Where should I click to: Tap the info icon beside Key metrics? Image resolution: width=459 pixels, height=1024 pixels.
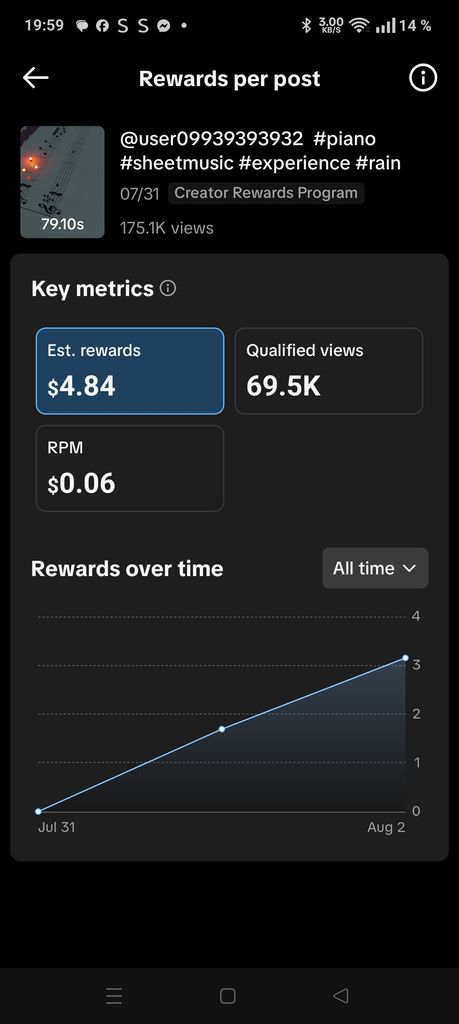pyautogui.click(x=168, y=288)
